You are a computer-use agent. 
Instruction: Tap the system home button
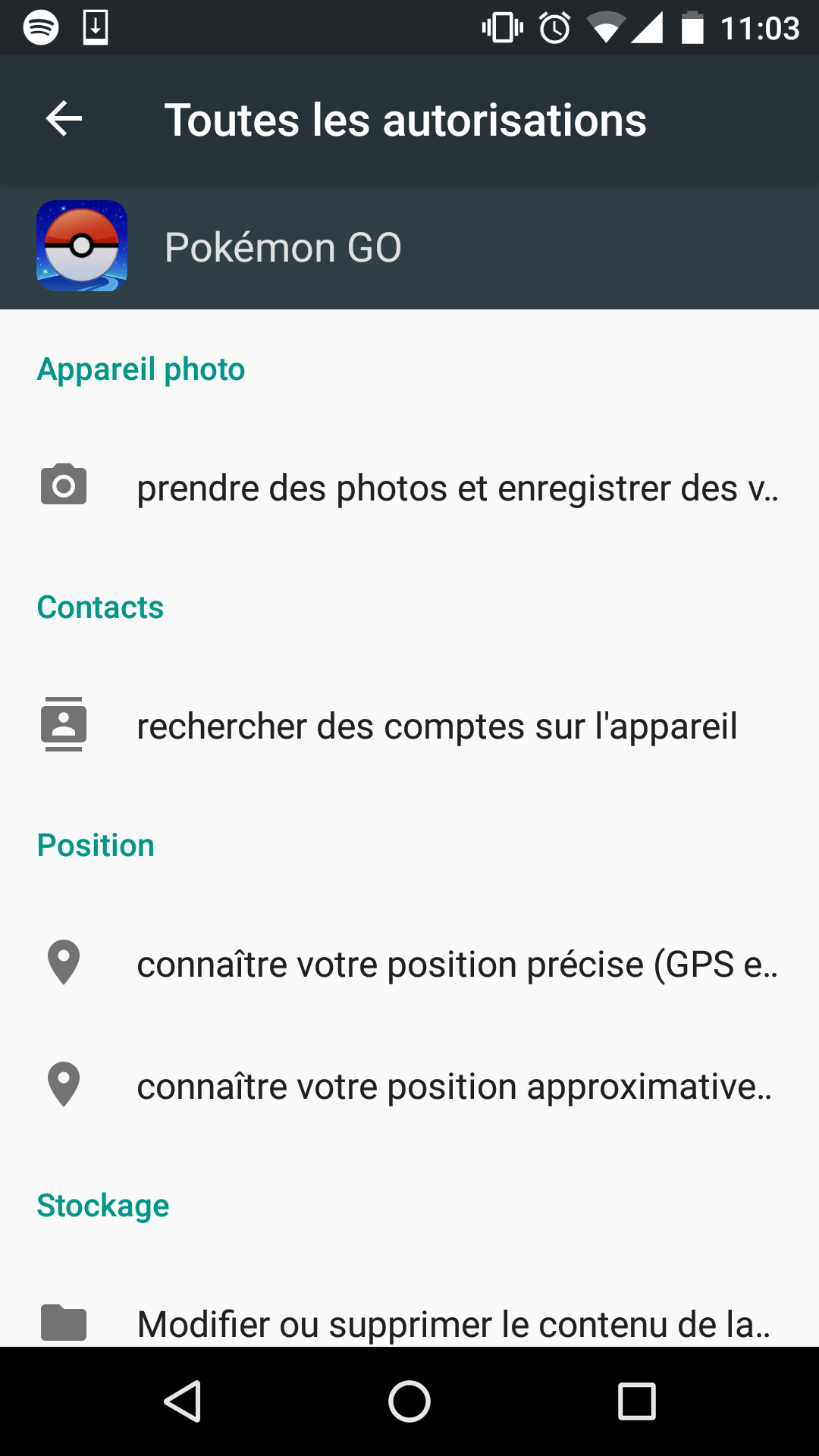[x=409, y=1401]
